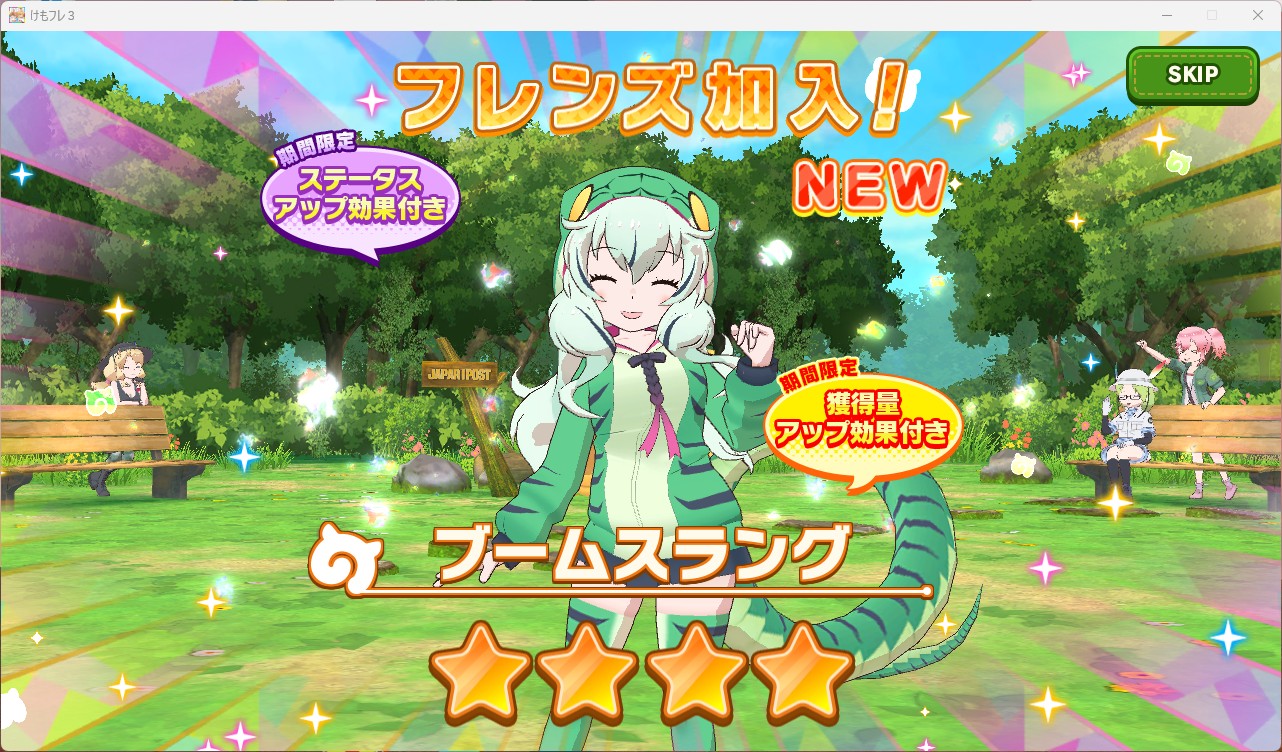1282x752 pixels.
Task: Close the game window
Action: pos(1258,15)
